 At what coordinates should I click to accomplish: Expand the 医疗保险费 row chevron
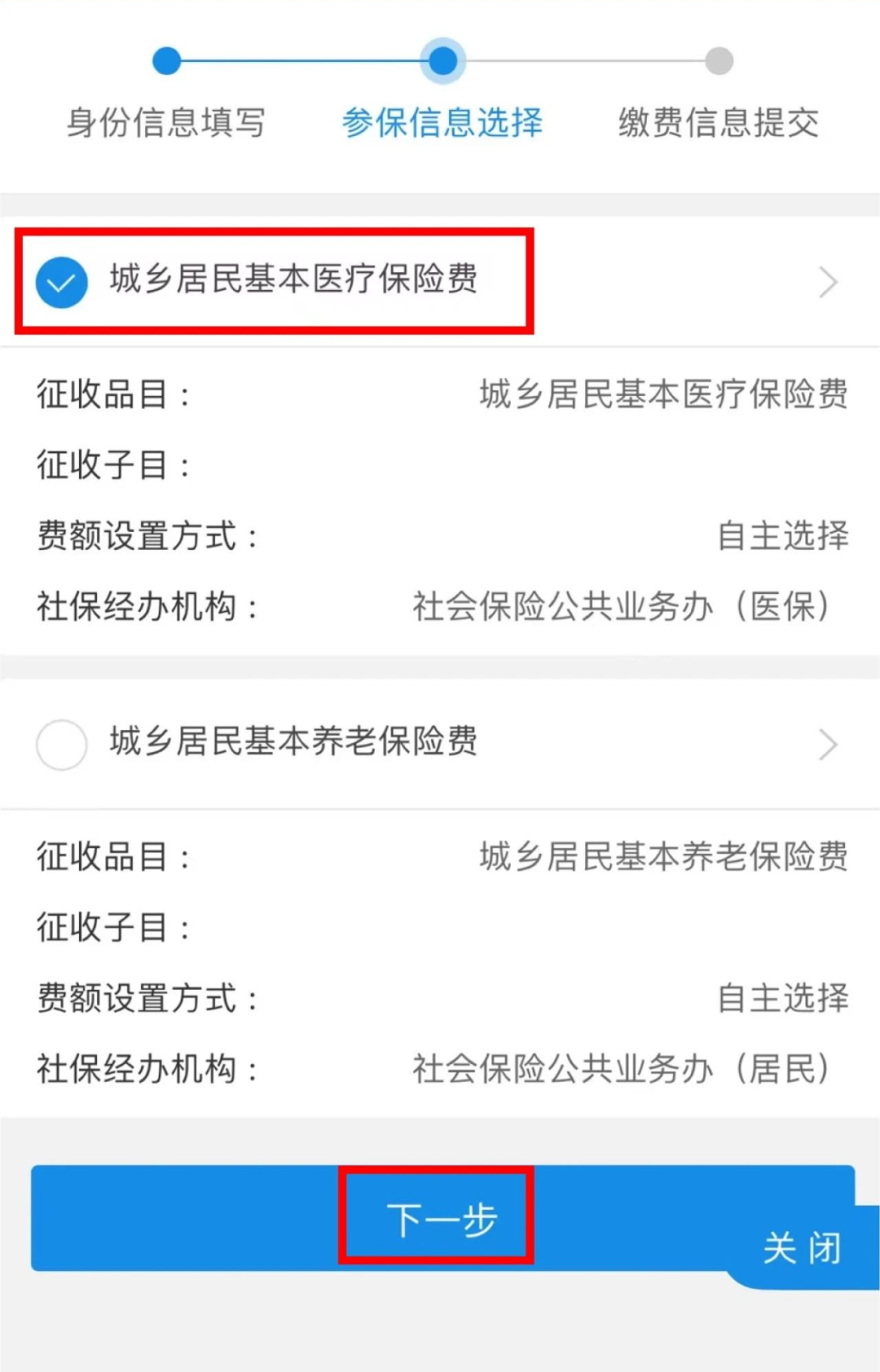[828, 282]
